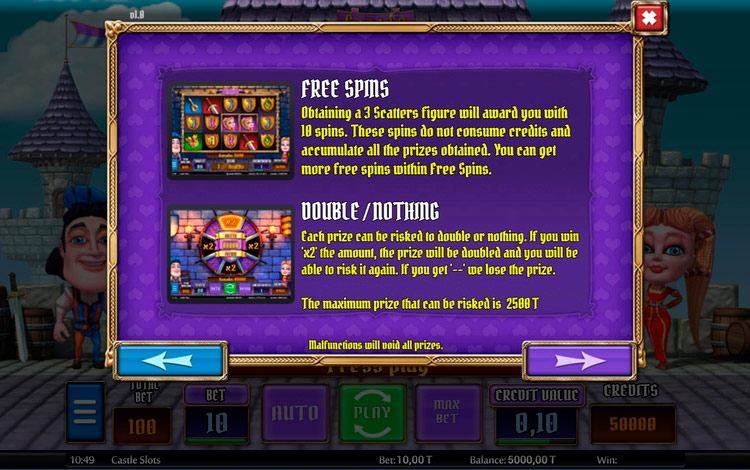Close the paytable info dialog
750x470 pixels.
point(648,18)
